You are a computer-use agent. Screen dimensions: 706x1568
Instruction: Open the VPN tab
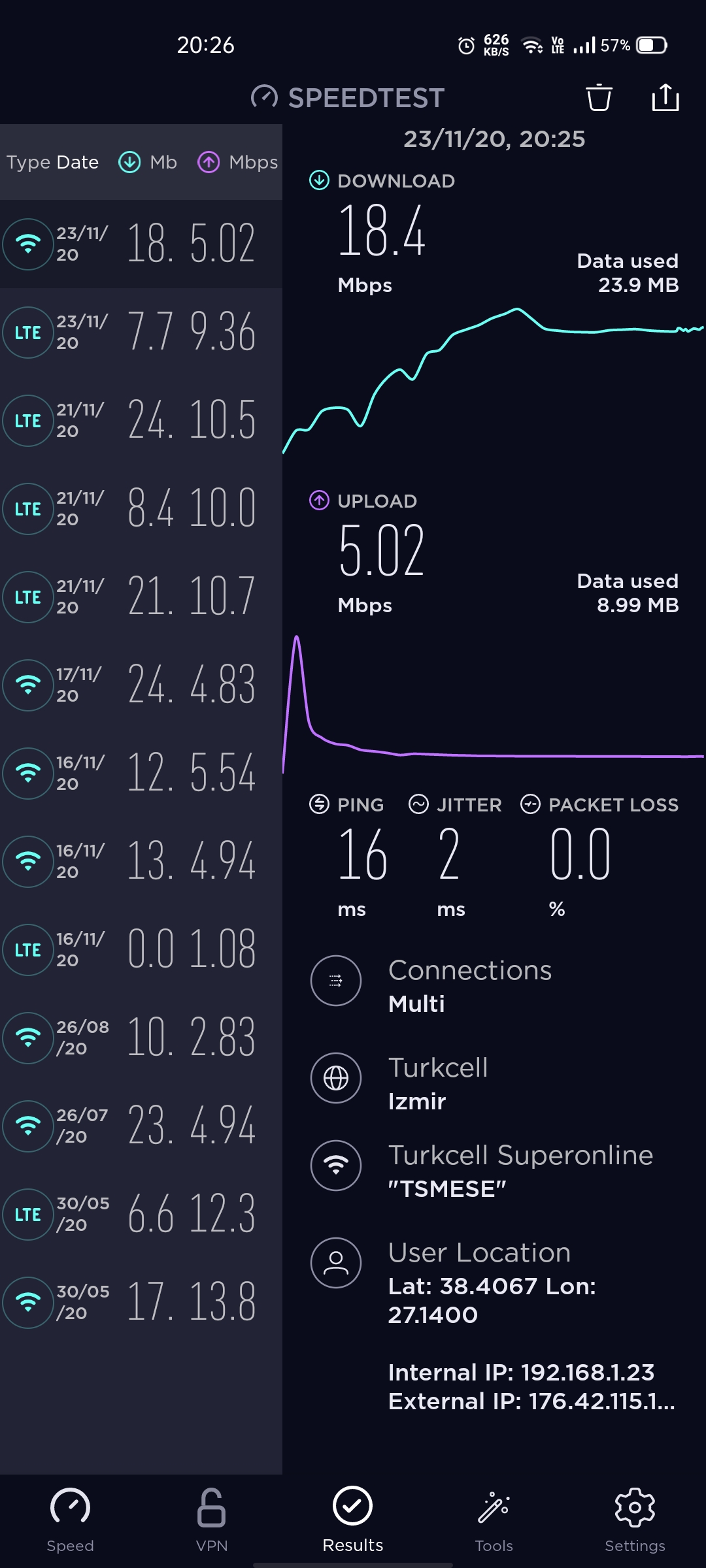point(212,1520)
